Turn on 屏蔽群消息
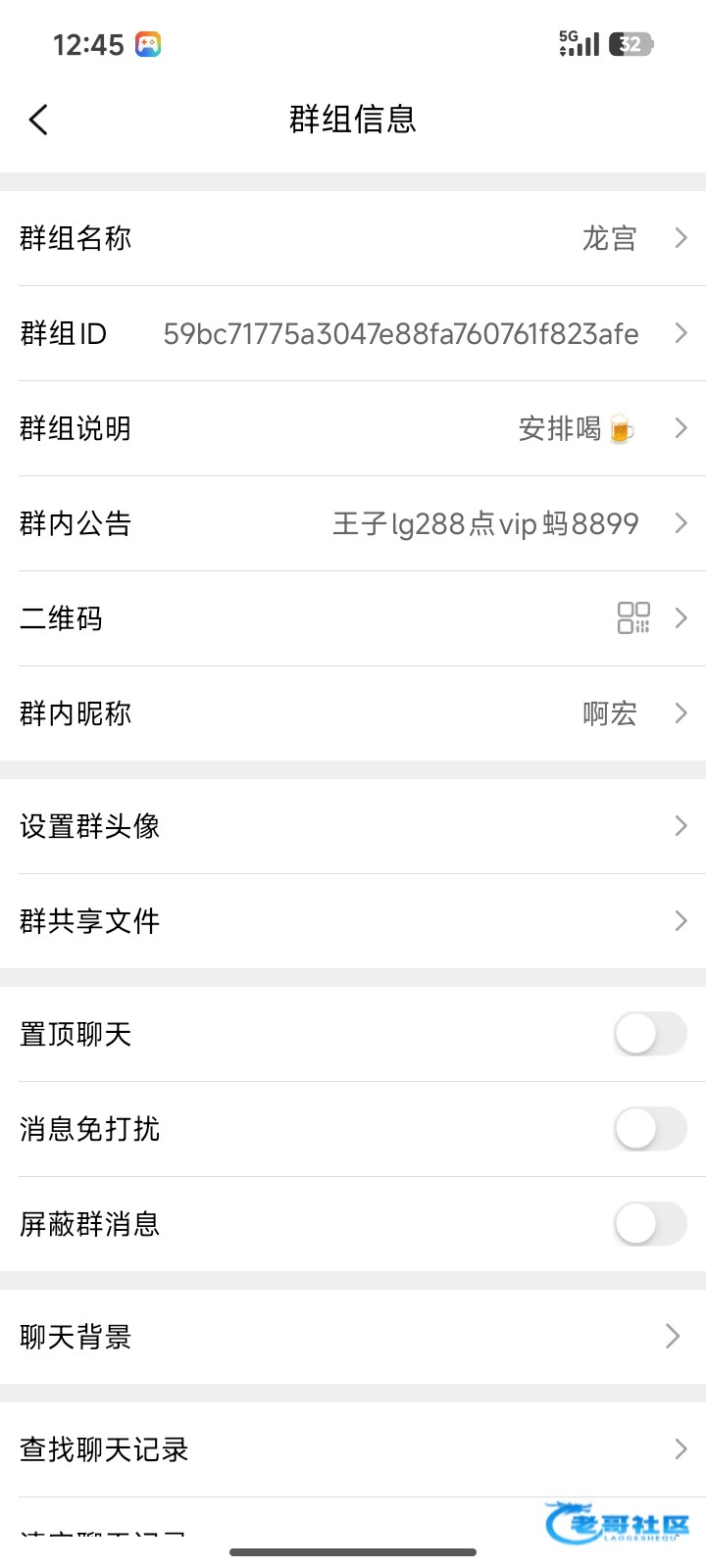 point(649,1224)
